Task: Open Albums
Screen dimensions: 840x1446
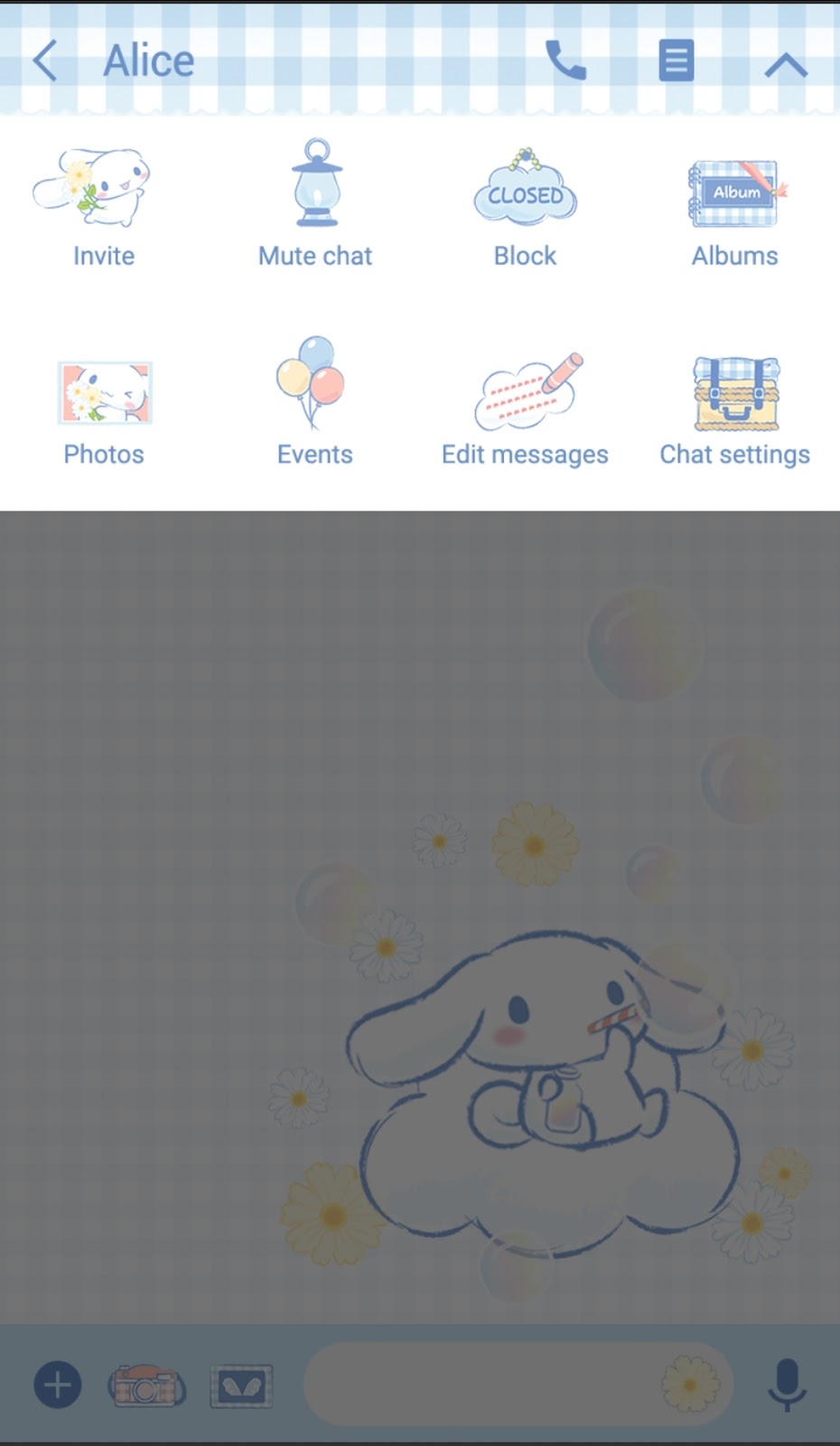Action: [734, 207]
